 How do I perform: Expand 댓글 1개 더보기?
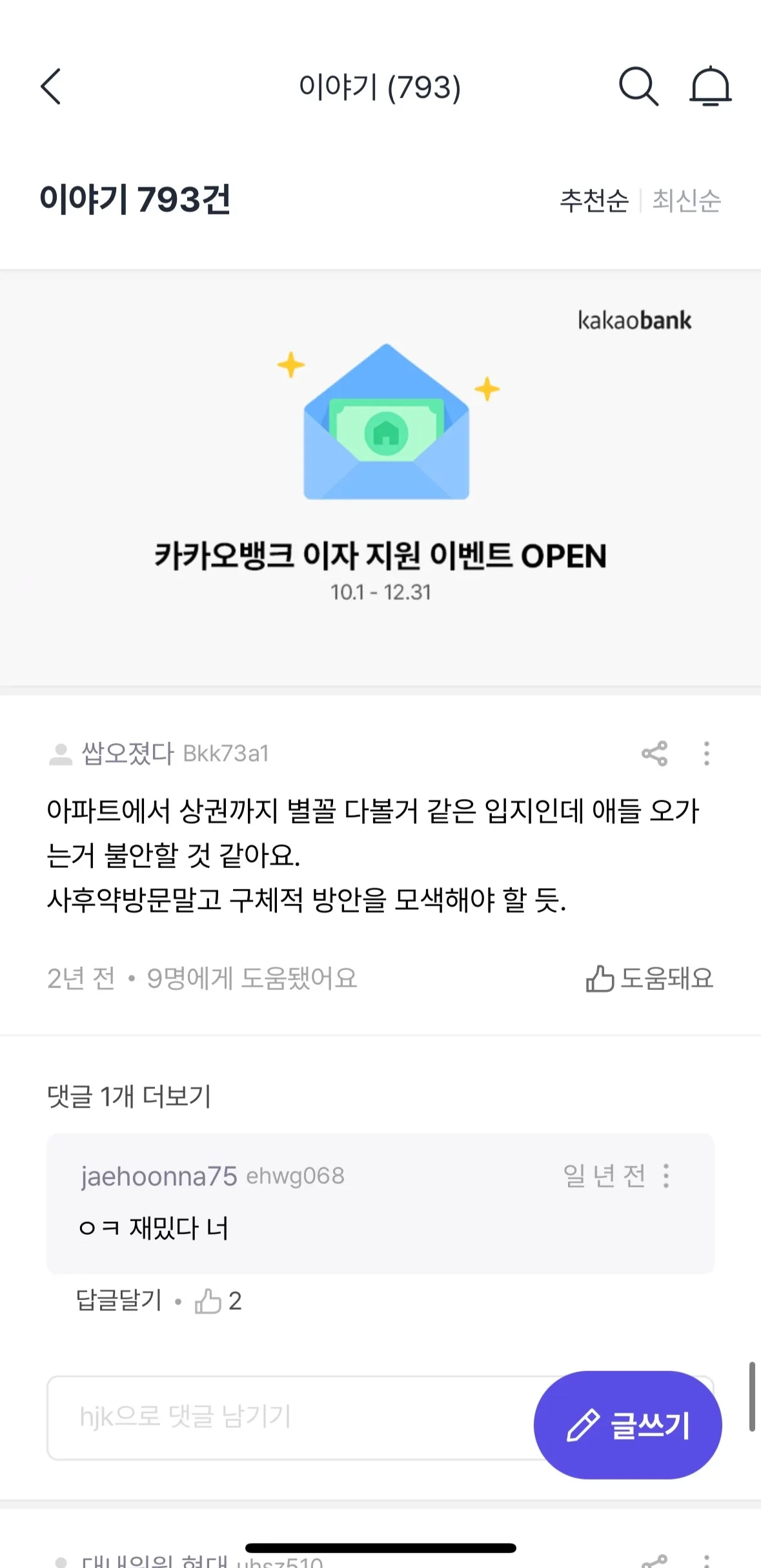pos(129,1096)
